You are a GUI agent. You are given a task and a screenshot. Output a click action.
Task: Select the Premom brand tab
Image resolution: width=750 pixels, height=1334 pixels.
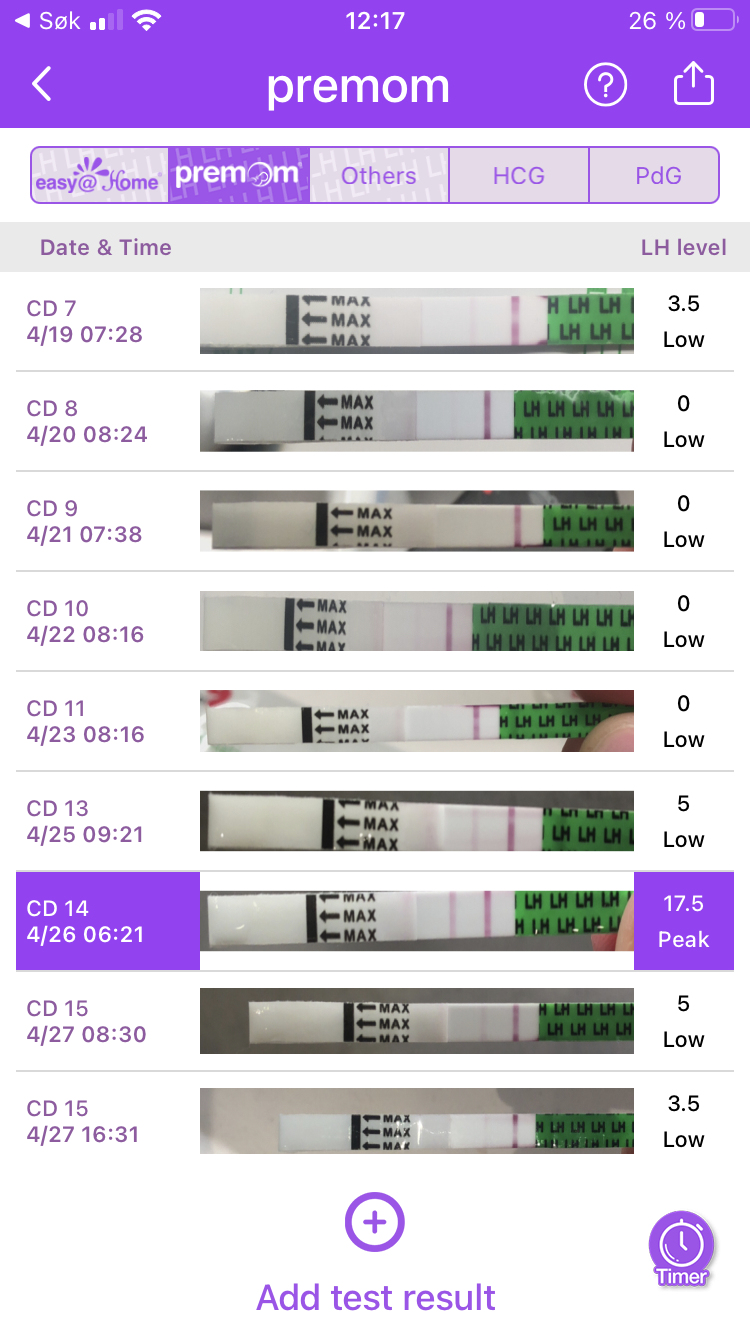pyautogui.click(x=238, y=176)
